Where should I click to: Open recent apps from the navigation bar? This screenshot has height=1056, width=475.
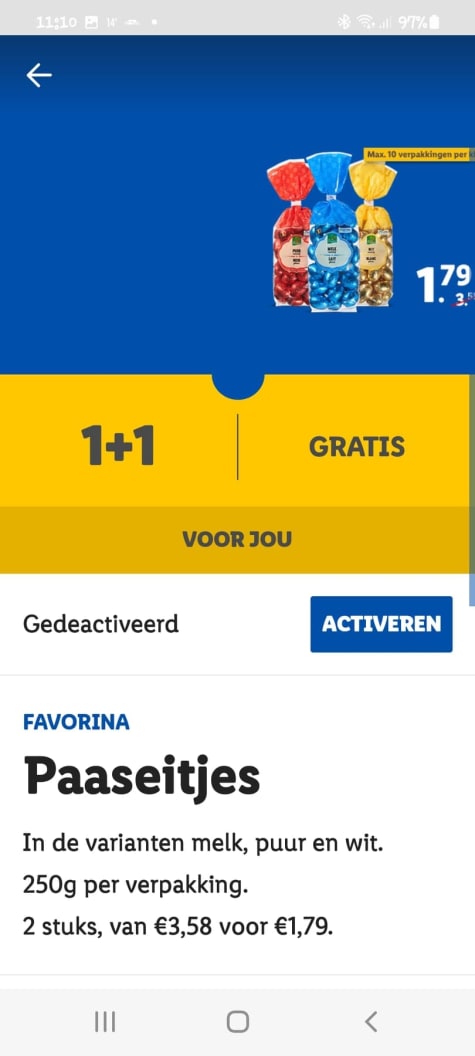104,1022
